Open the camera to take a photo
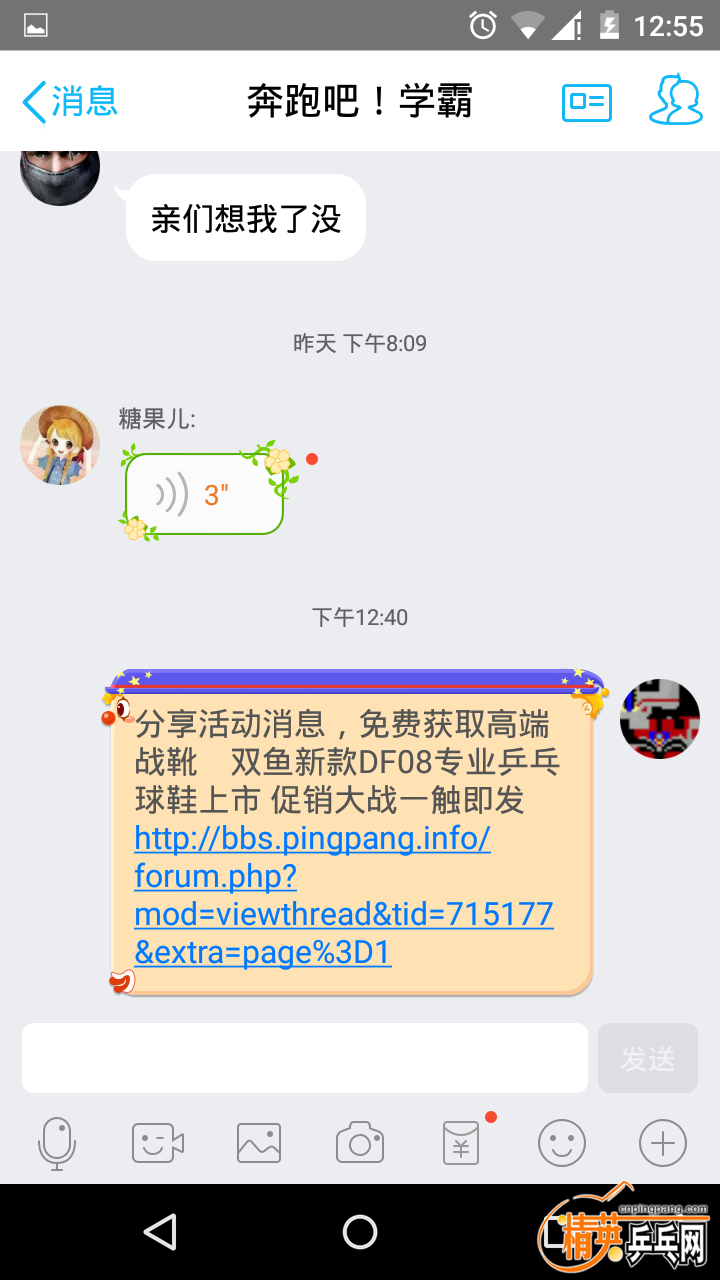 tap(360, 1143)
